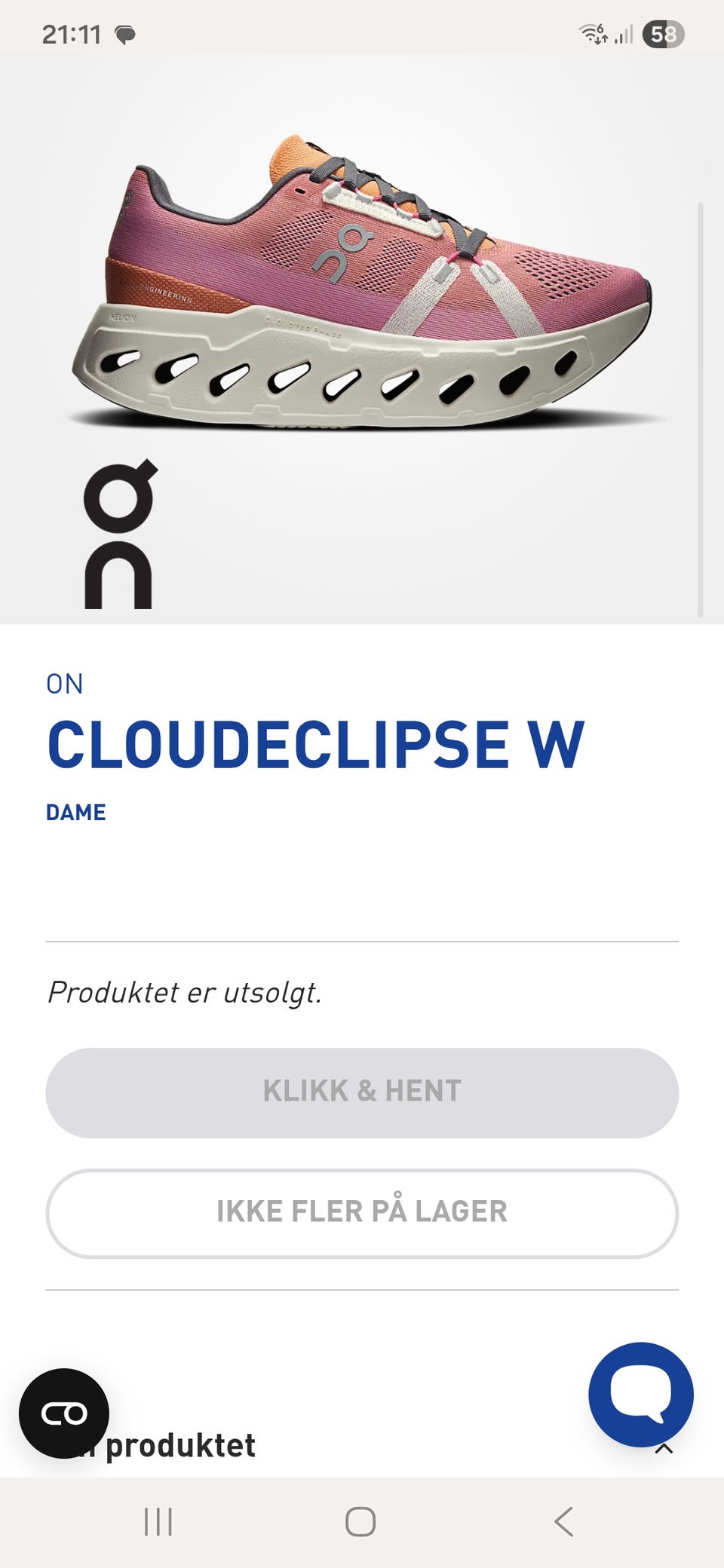The width and height of the screenshot is (724, 1568).
Task: Tap the 'Produktet er utsolgt' message
Action: click(x=184, y=993)
